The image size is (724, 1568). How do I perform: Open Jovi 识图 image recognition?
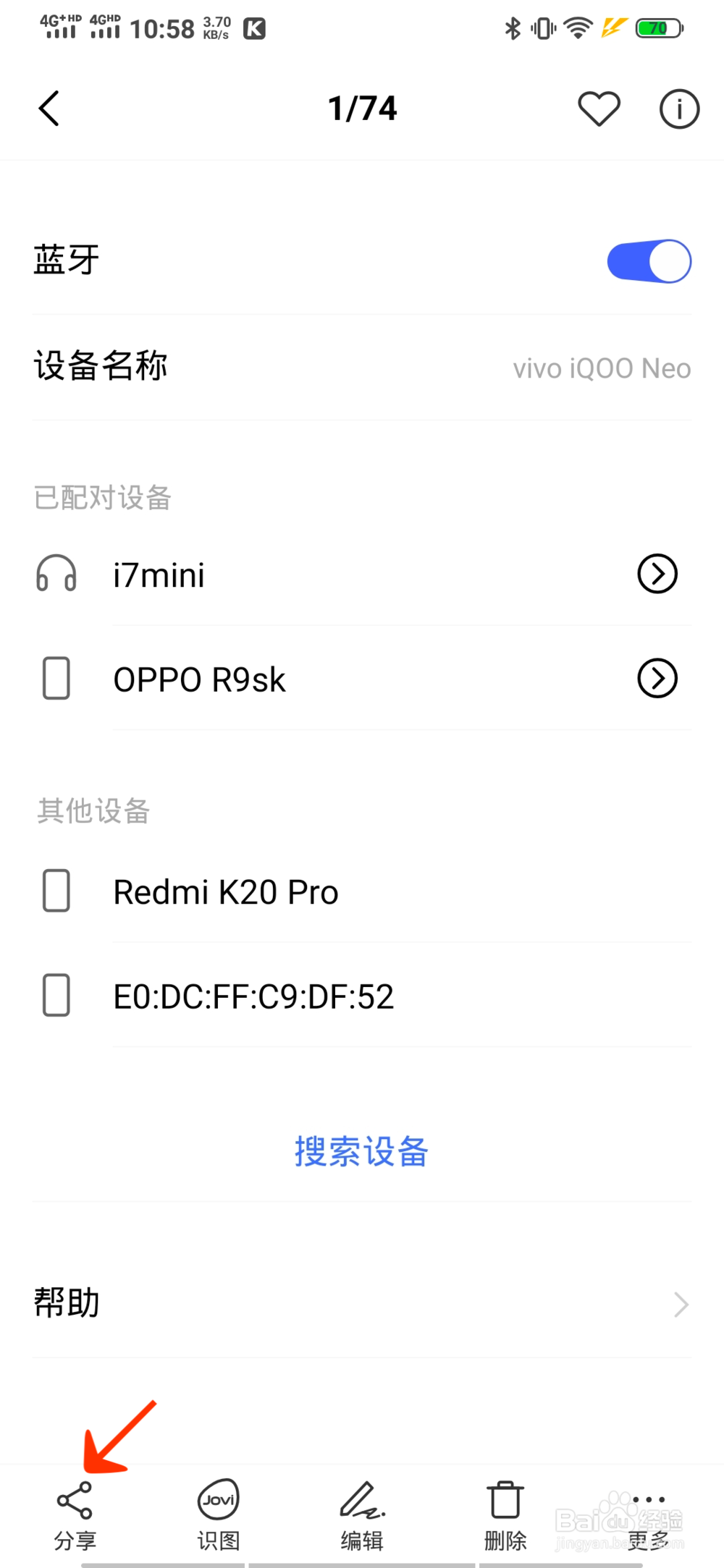point(218,1515)
